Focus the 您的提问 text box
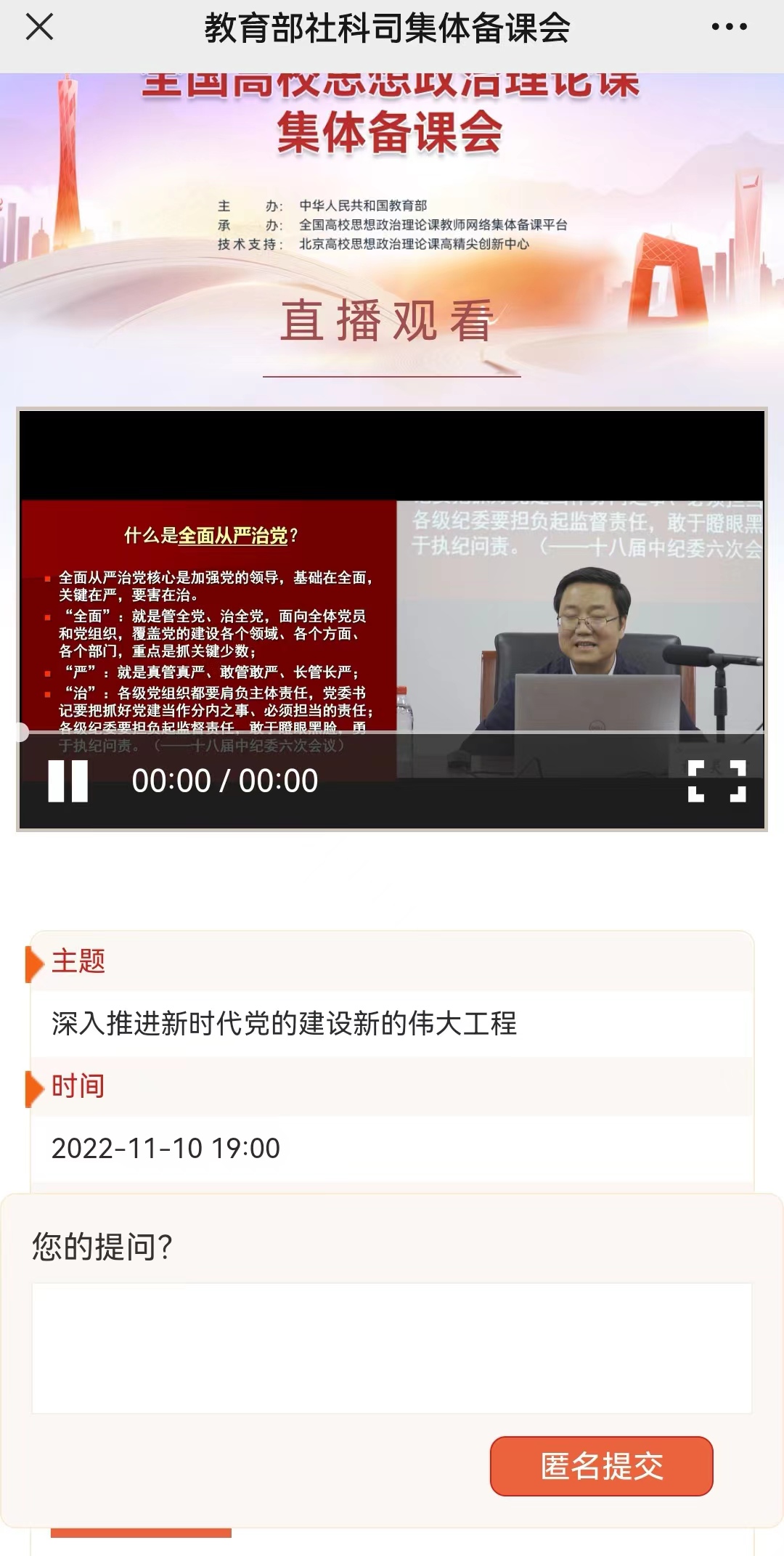The width and height of the screenshot is (784, 1556). click(392, 1348)
